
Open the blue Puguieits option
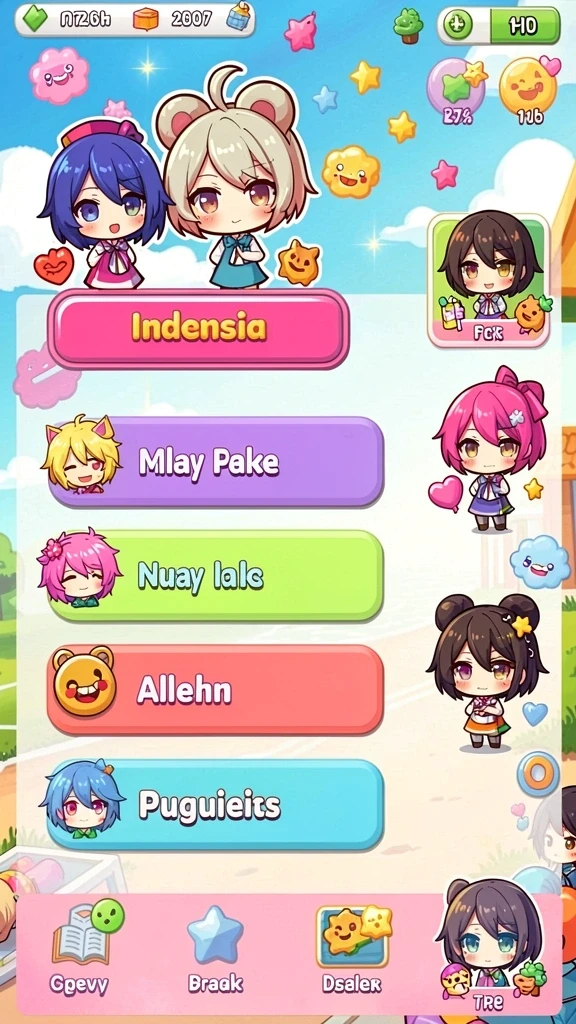pyautogui.click(x=215, y=805)
